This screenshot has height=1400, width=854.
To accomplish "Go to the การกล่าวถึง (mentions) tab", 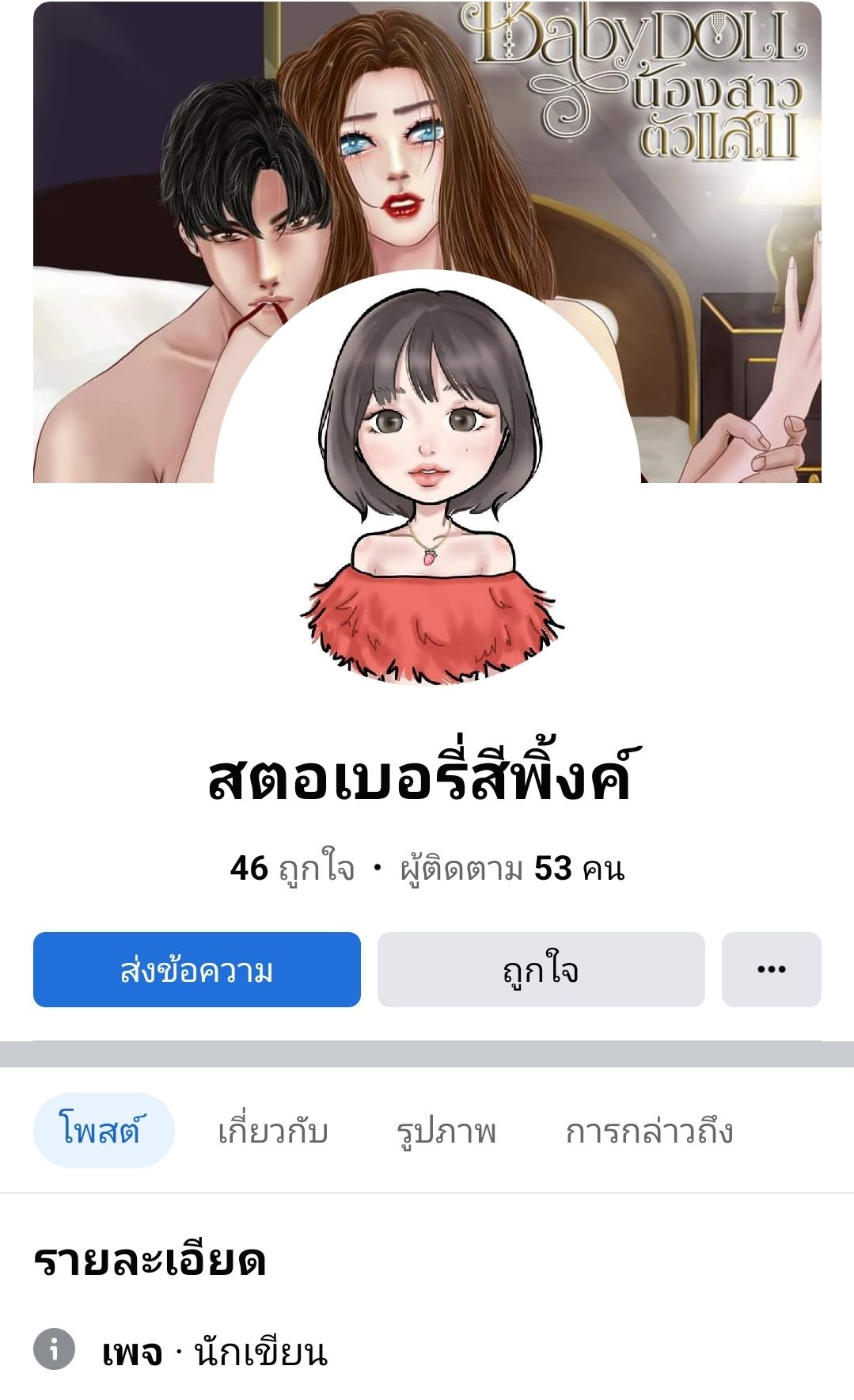I will (649, 1130).
